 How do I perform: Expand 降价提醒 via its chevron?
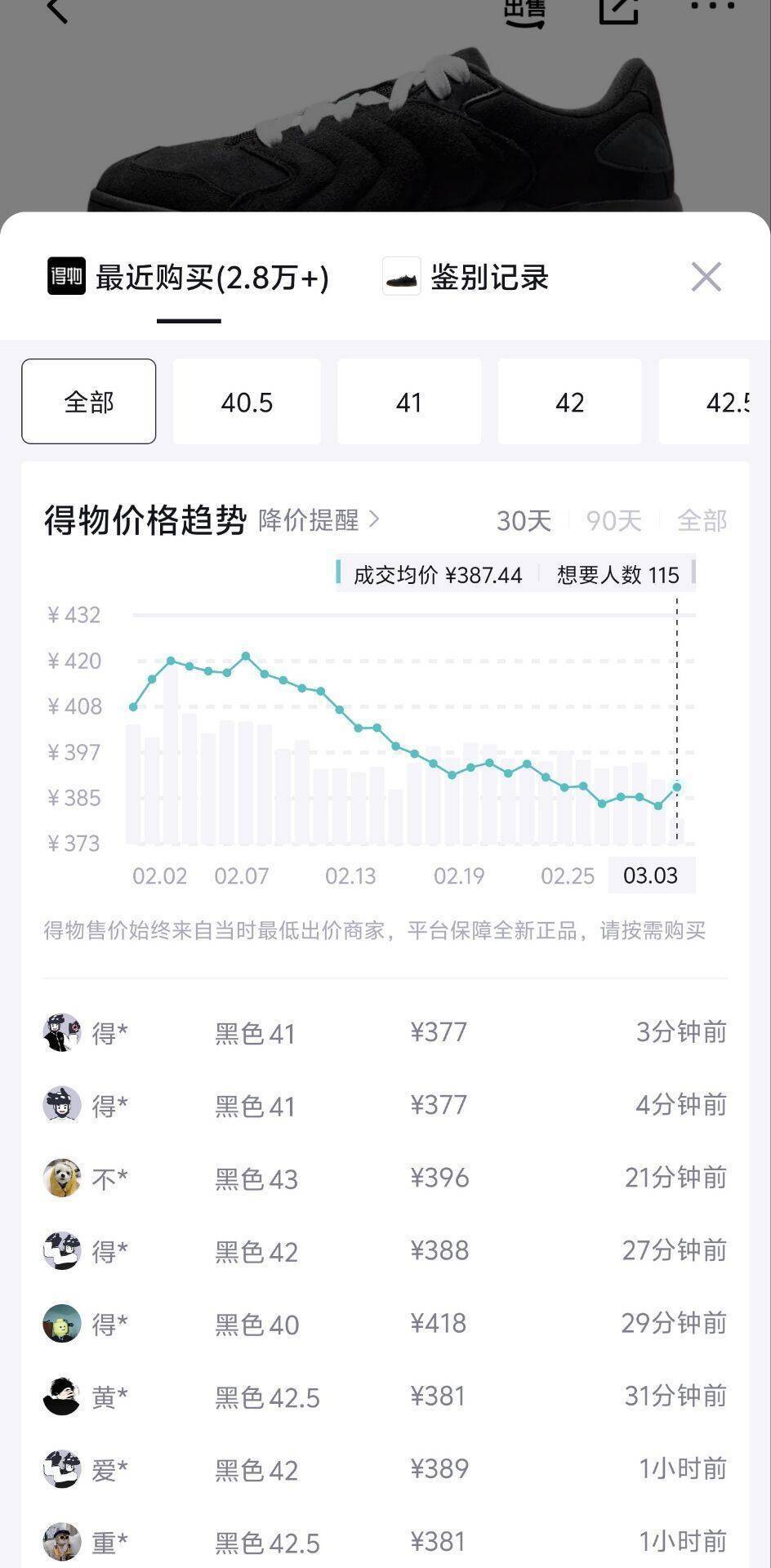(375, 520)
